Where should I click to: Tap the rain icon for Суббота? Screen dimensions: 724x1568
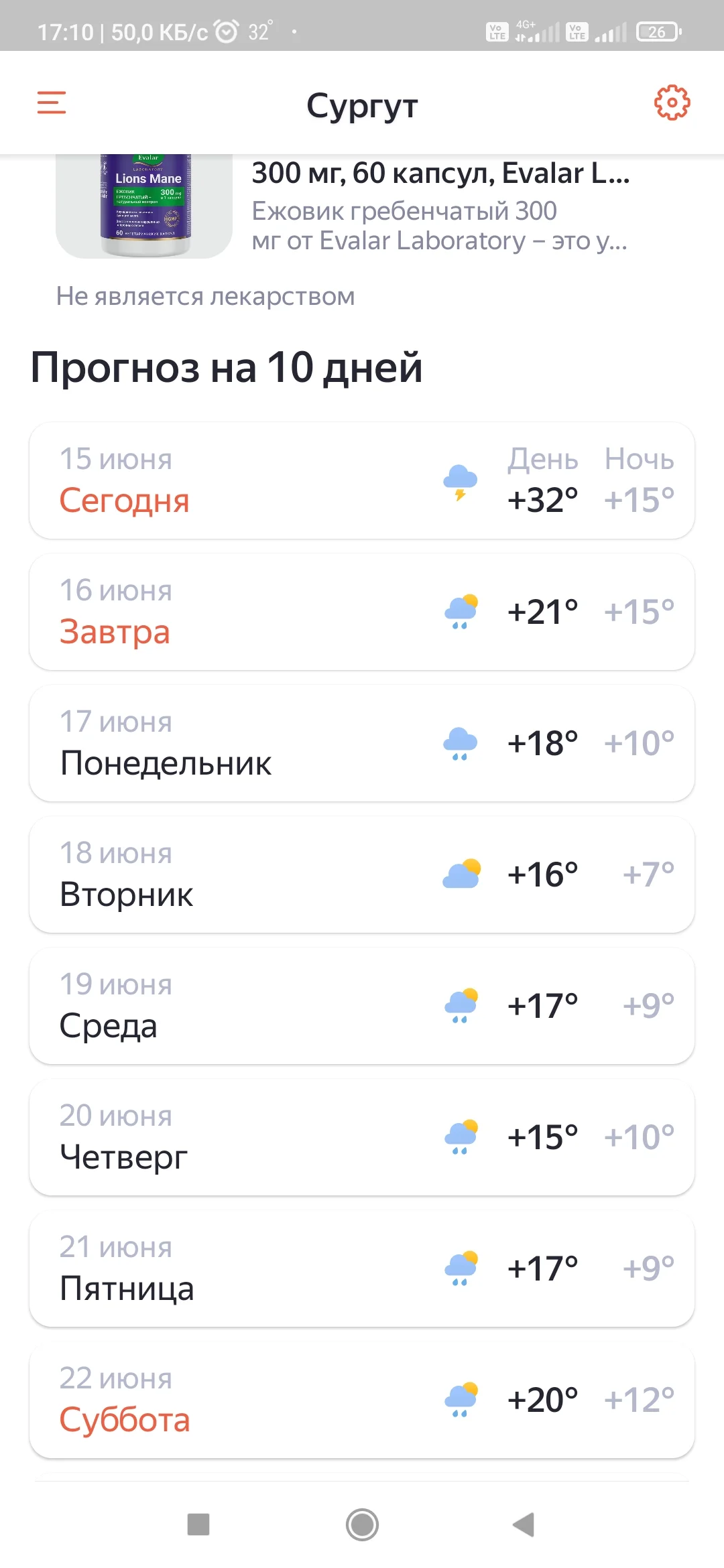click(x=460, y=1399)
